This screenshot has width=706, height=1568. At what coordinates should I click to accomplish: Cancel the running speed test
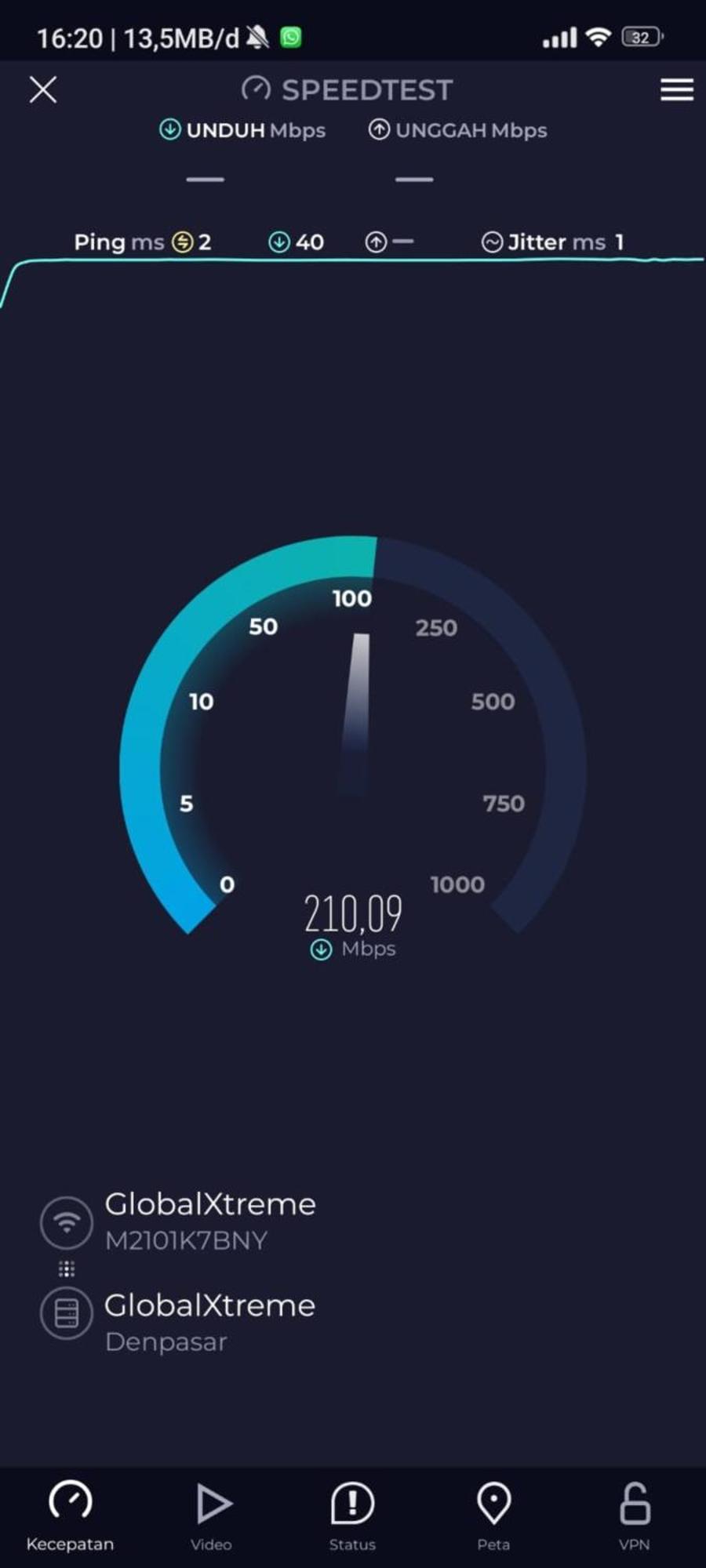point(43,89)
